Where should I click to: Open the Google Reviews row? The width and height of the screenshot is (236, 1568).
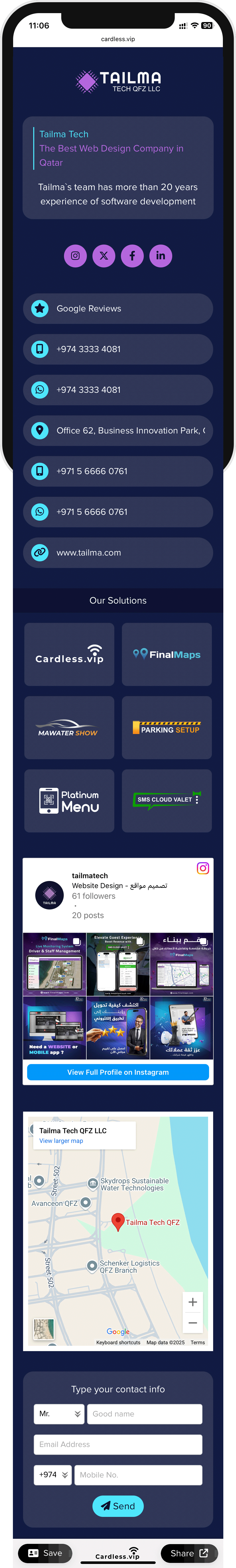118,309
